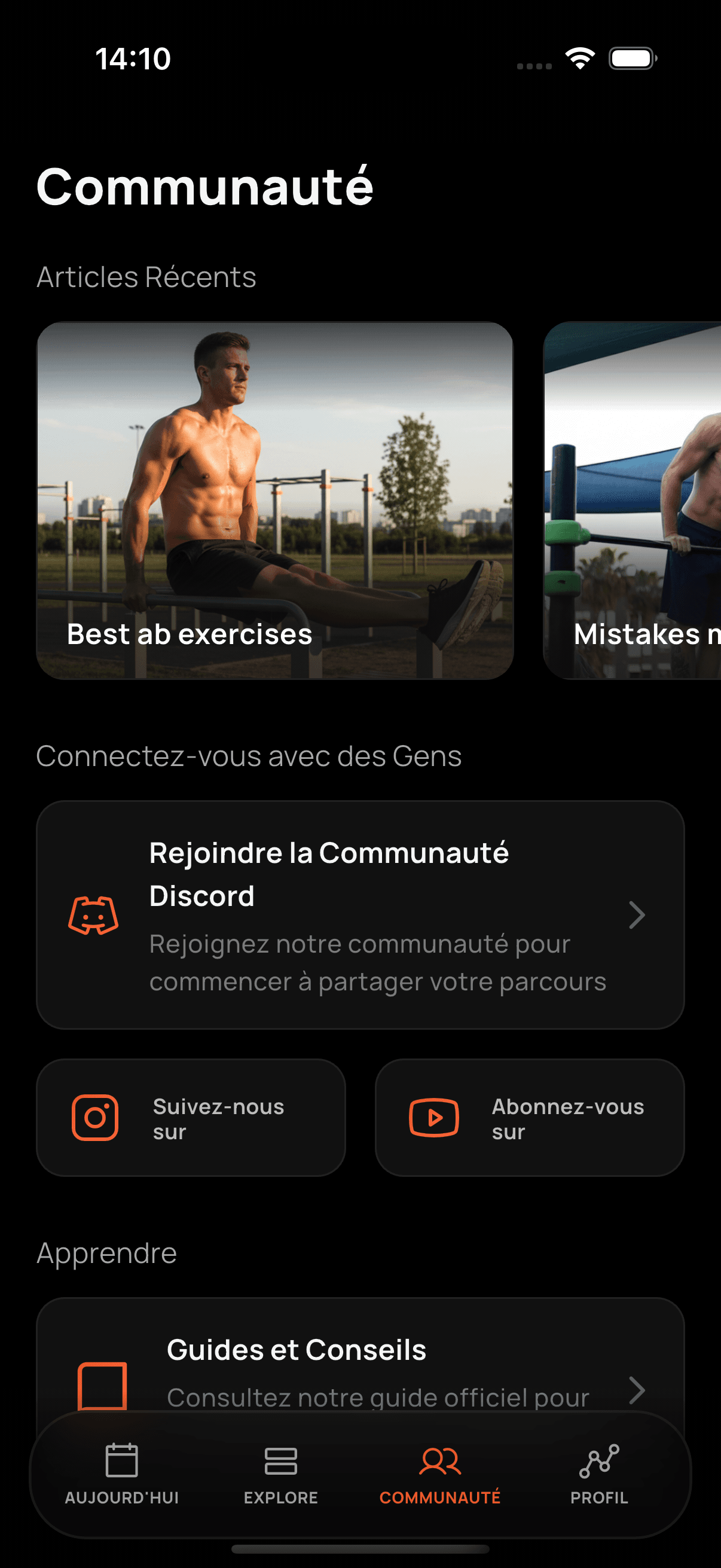This screenshot has width=721, height=1568.
Task: Tap the Discord icon
Action: [95, 915]
